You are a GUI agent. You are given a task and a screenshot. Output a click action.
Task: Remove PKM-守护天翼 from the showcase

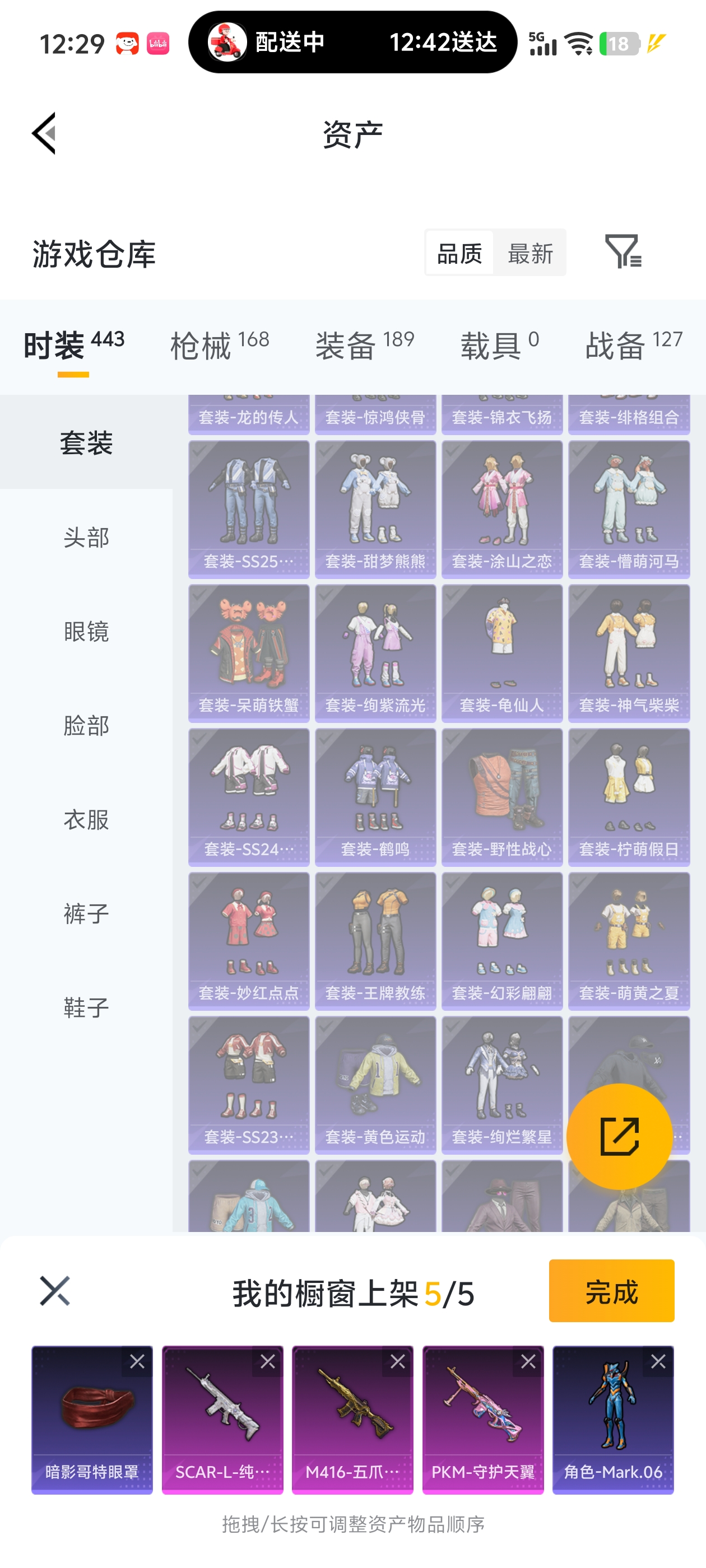tap(528, 1362)
